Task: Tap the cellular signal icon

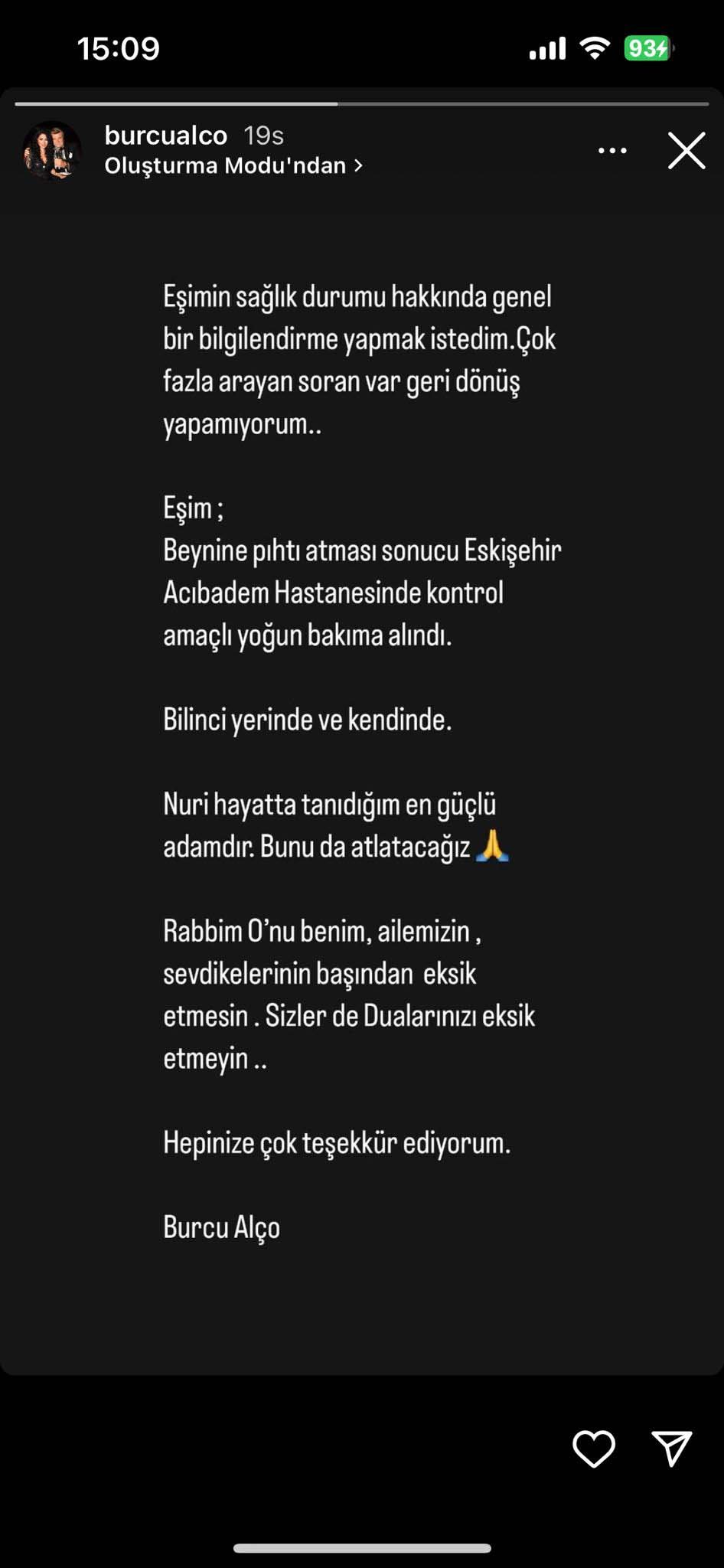Action: tap(545, 49)
